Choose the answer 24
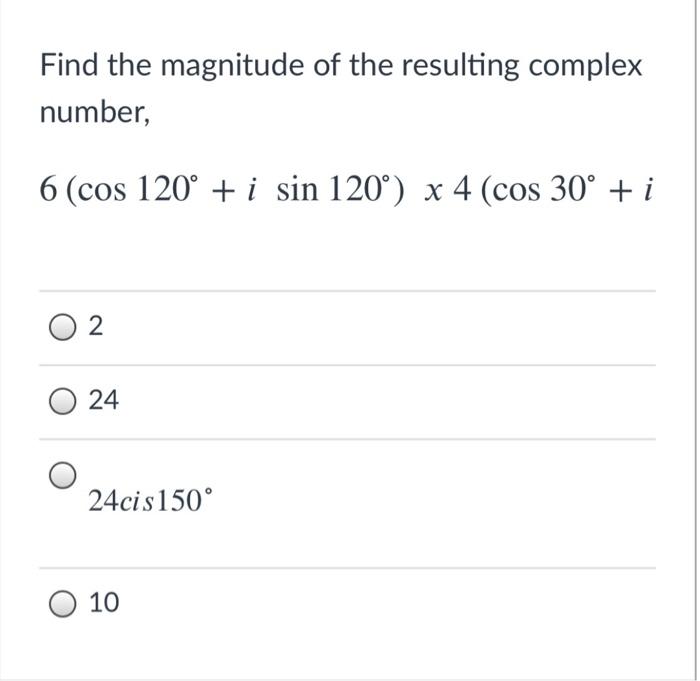The height and width of the screenshot is (681, 700). (x=62, y=401)
